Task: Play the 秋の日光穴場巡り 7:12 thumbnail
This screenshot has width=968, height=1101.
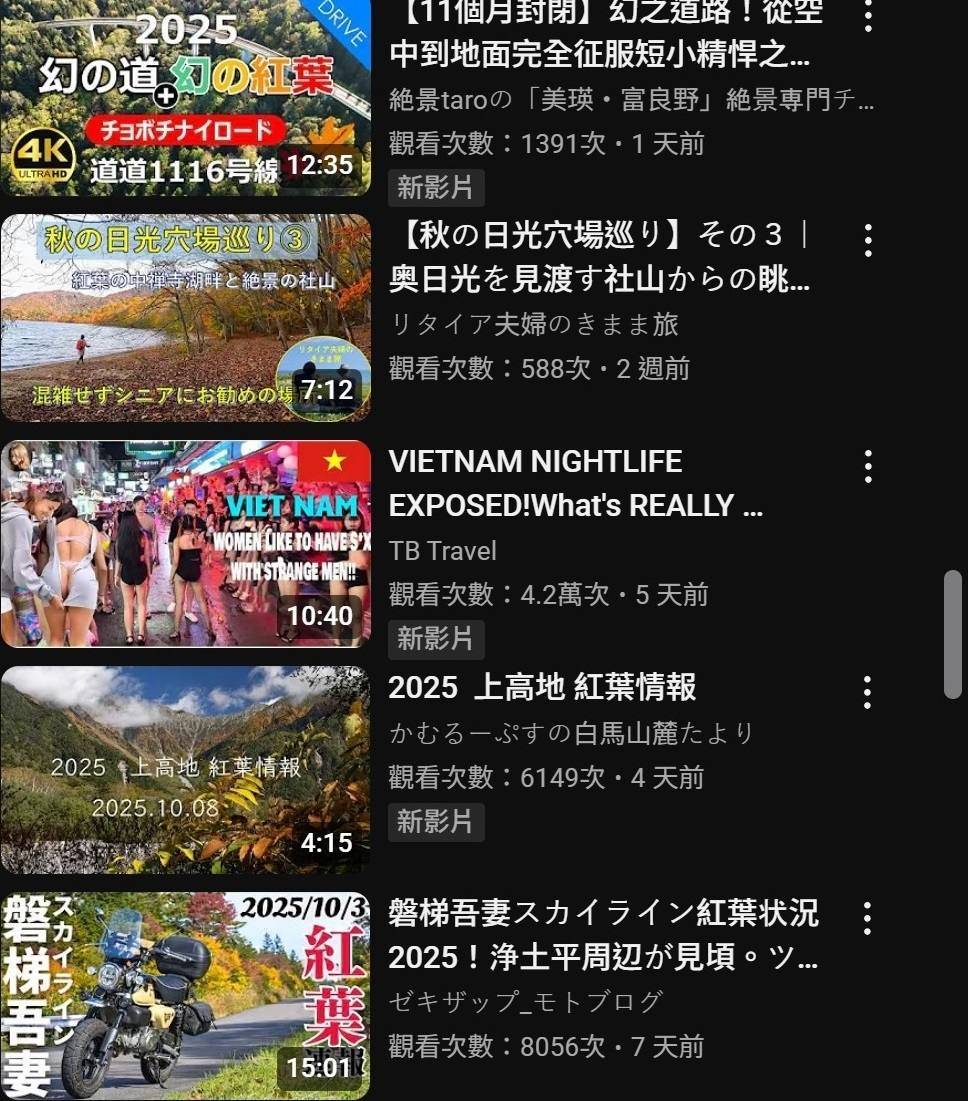Action: [185, 318]
